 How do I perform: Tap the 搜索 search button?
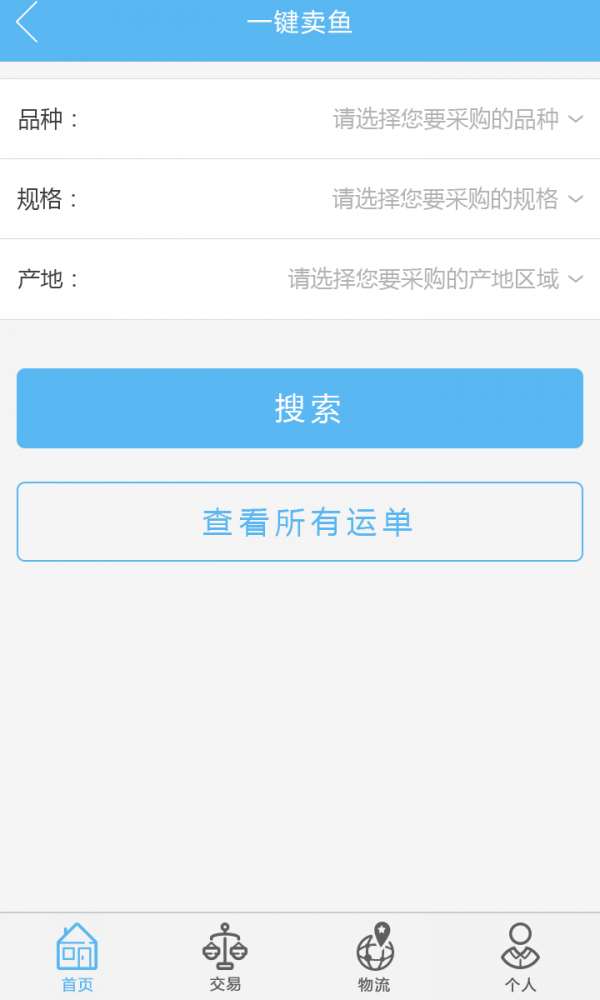tap(300, 408)
